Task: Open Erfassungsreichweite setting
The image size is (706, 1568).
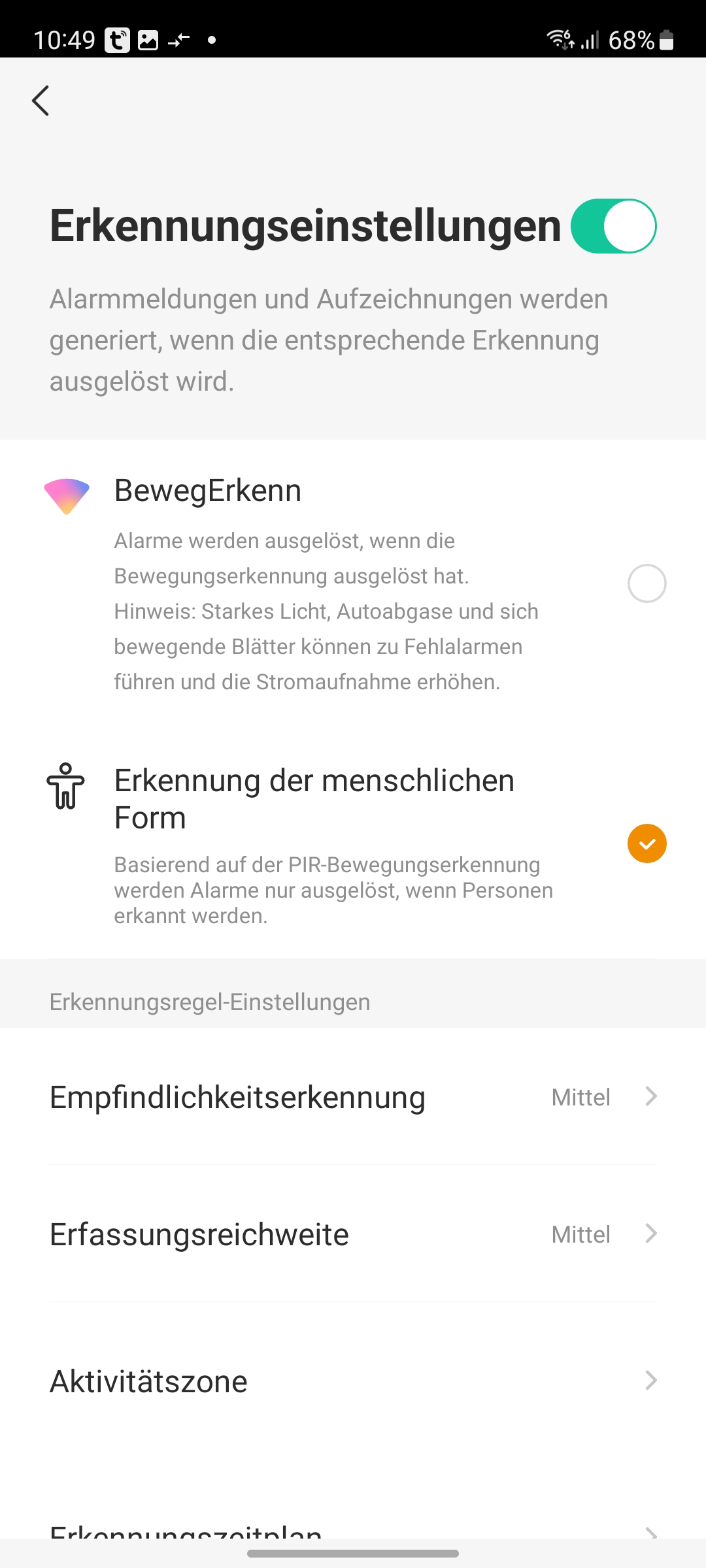Action: pyautogui.click(x=353, y=1234)
